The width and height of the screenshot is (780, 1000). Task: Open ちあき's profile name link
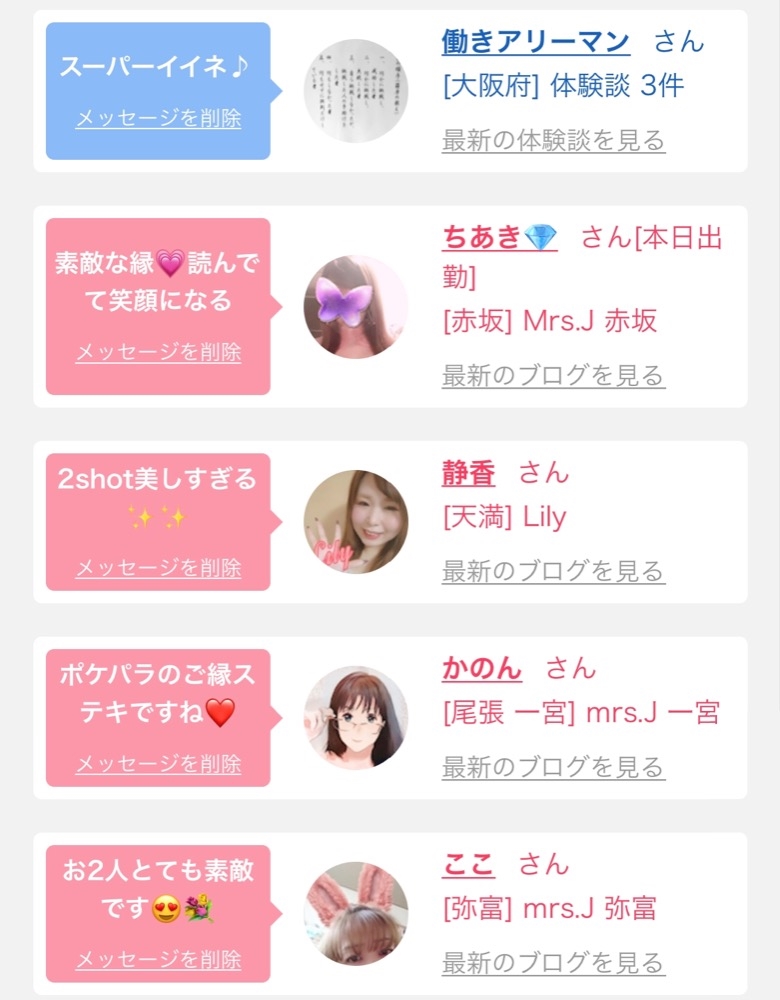coord(500,237)
